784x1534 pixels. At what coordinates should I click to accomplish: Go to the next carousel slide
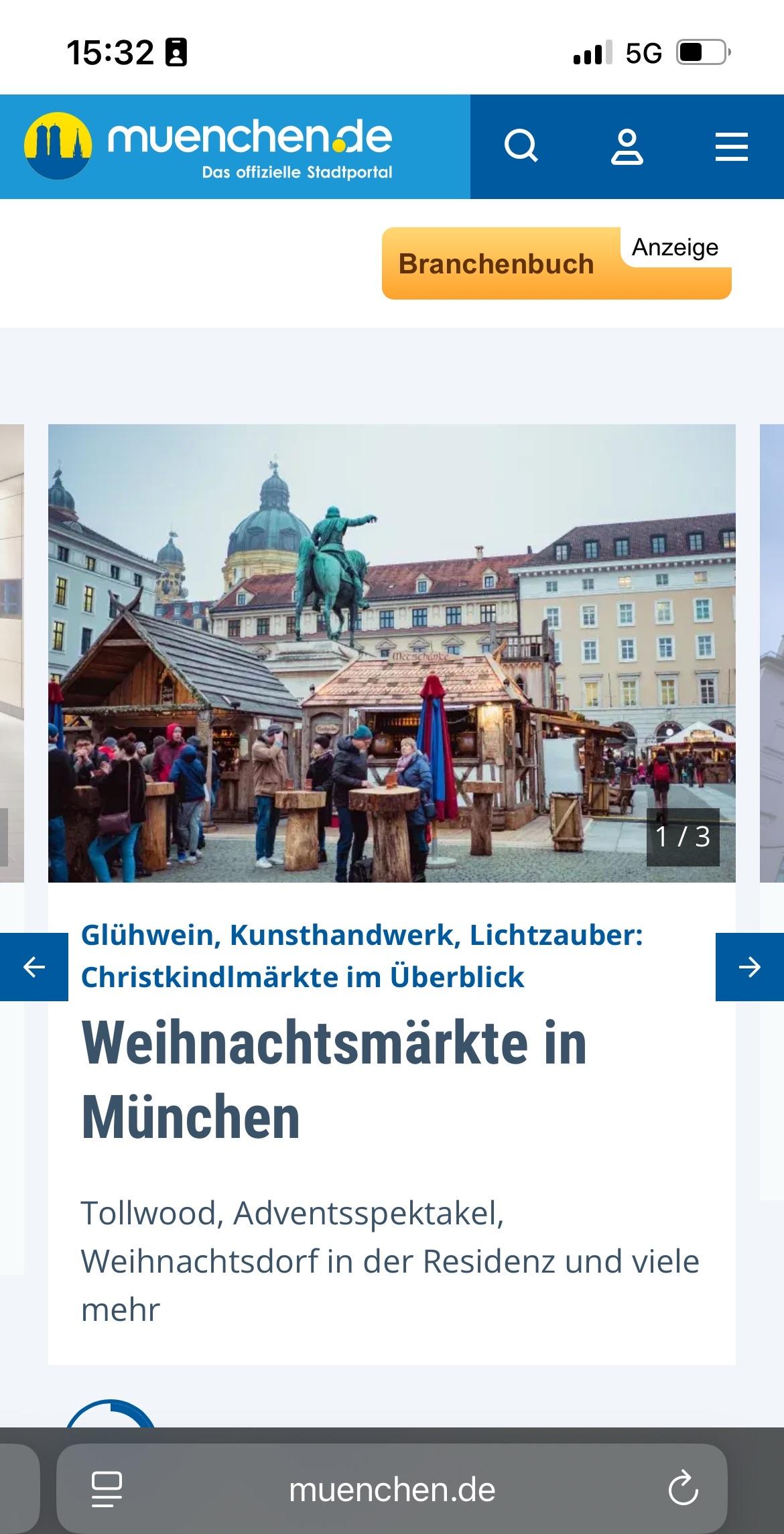click(749, 966)
